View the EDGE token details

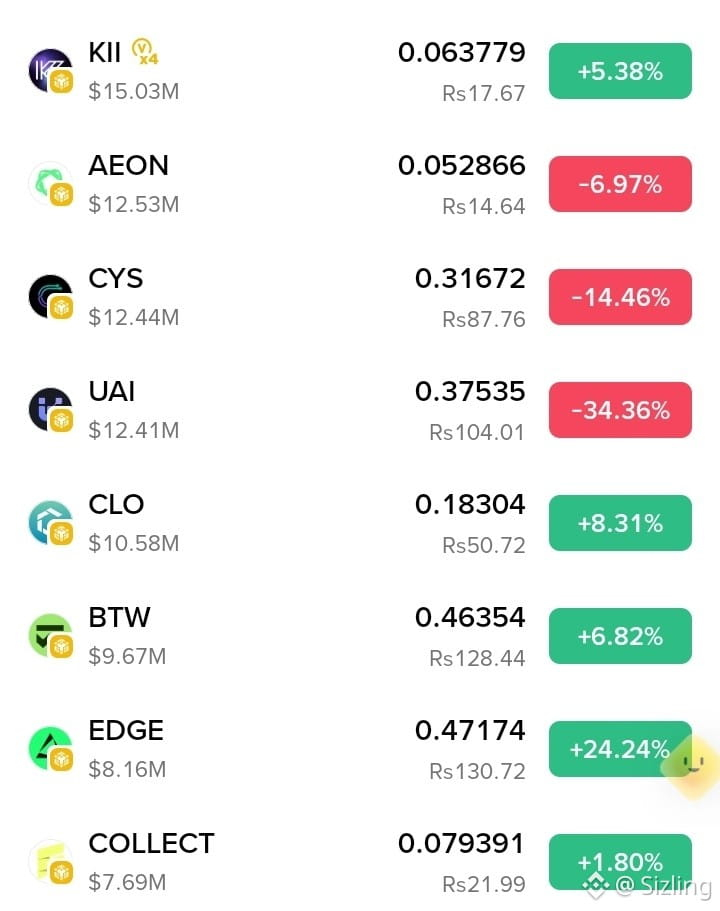[x=360, y=749]
